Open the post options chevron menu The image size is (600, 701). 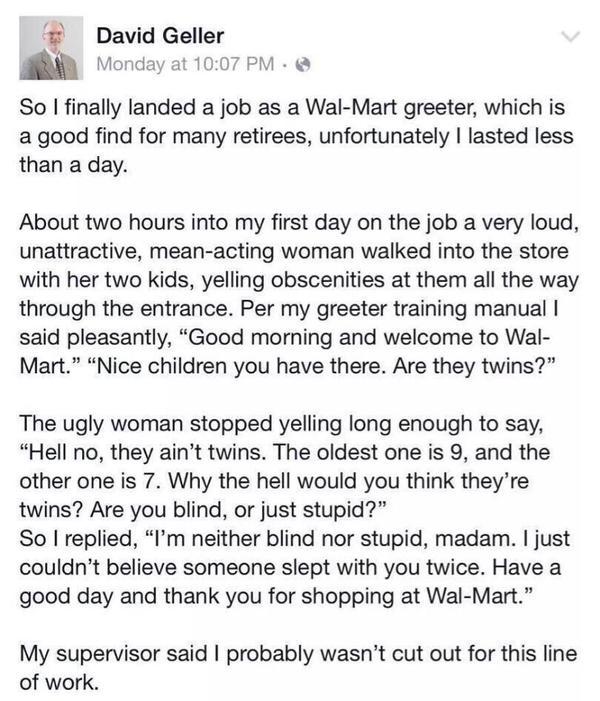570,37
